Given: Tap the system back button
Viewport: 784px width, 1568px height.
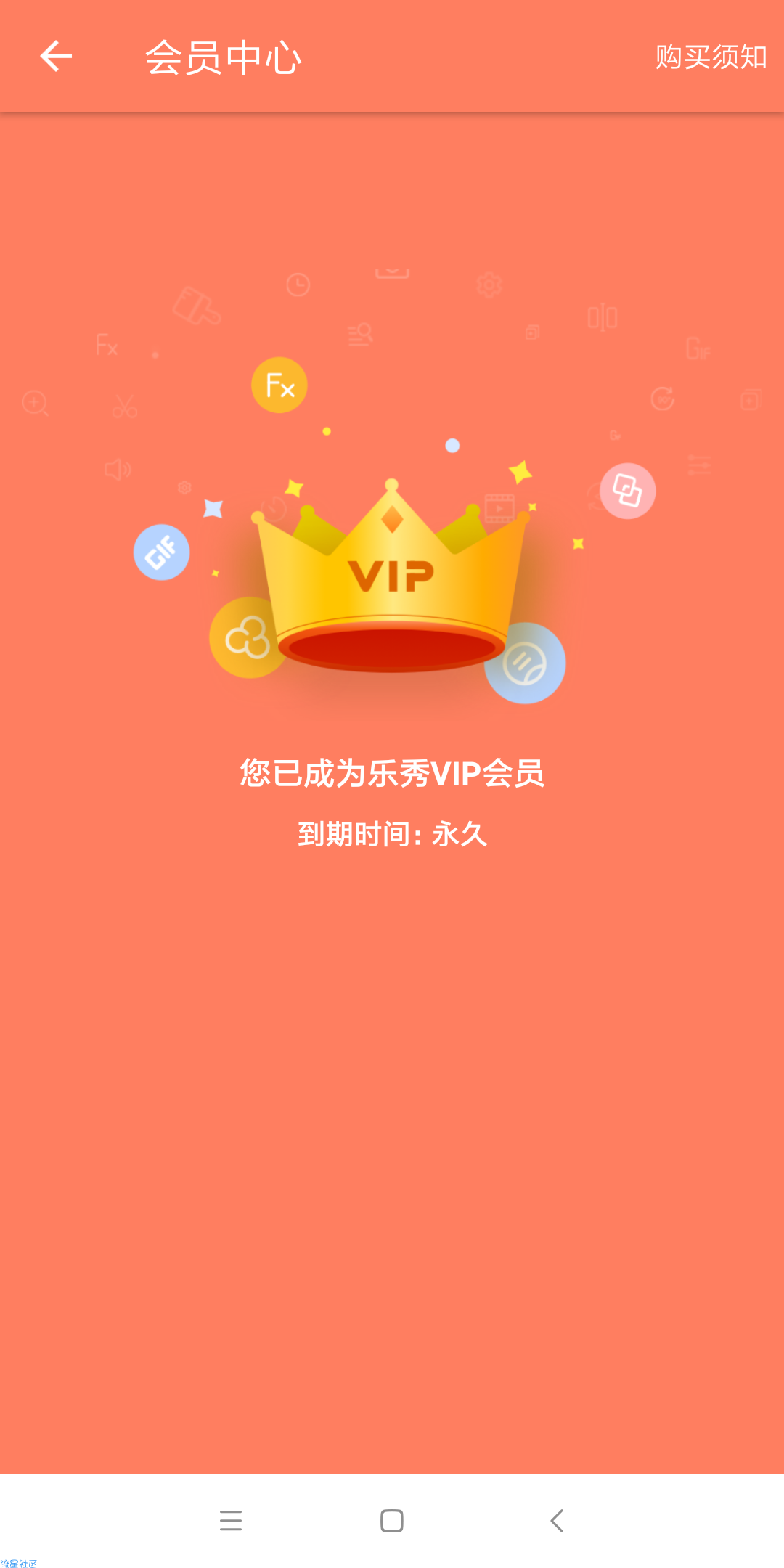Looking at the screenshot, I should point(556,1520).
